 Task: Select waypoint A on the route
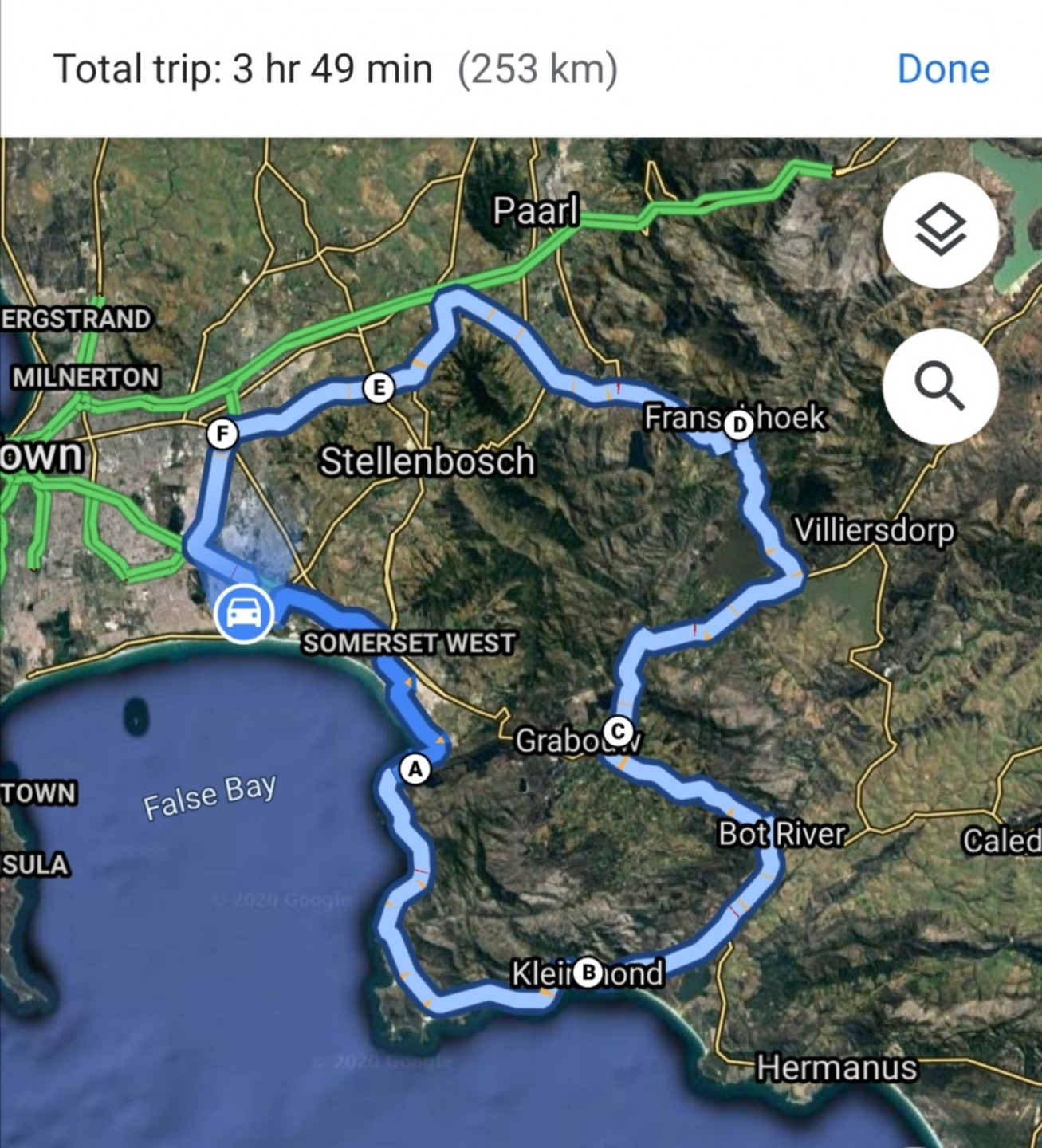[x=415, y=769]
